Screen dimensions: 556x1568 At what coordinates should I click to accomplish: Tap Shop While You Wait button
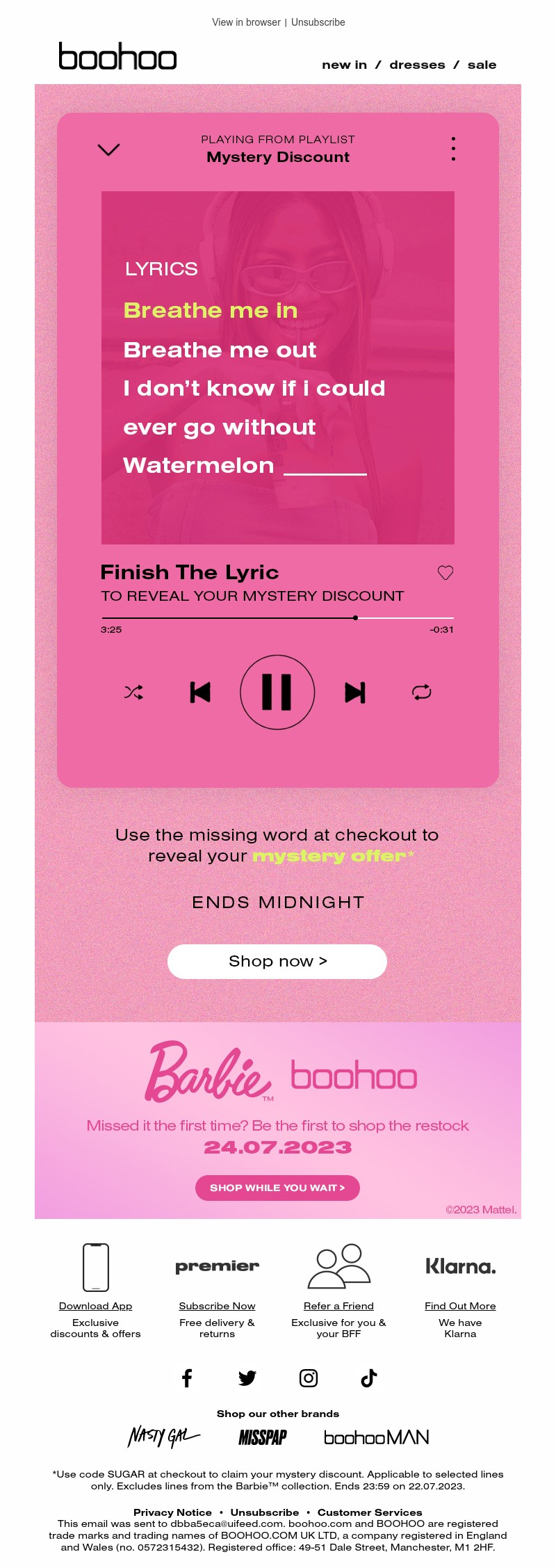pos(277,1188)
